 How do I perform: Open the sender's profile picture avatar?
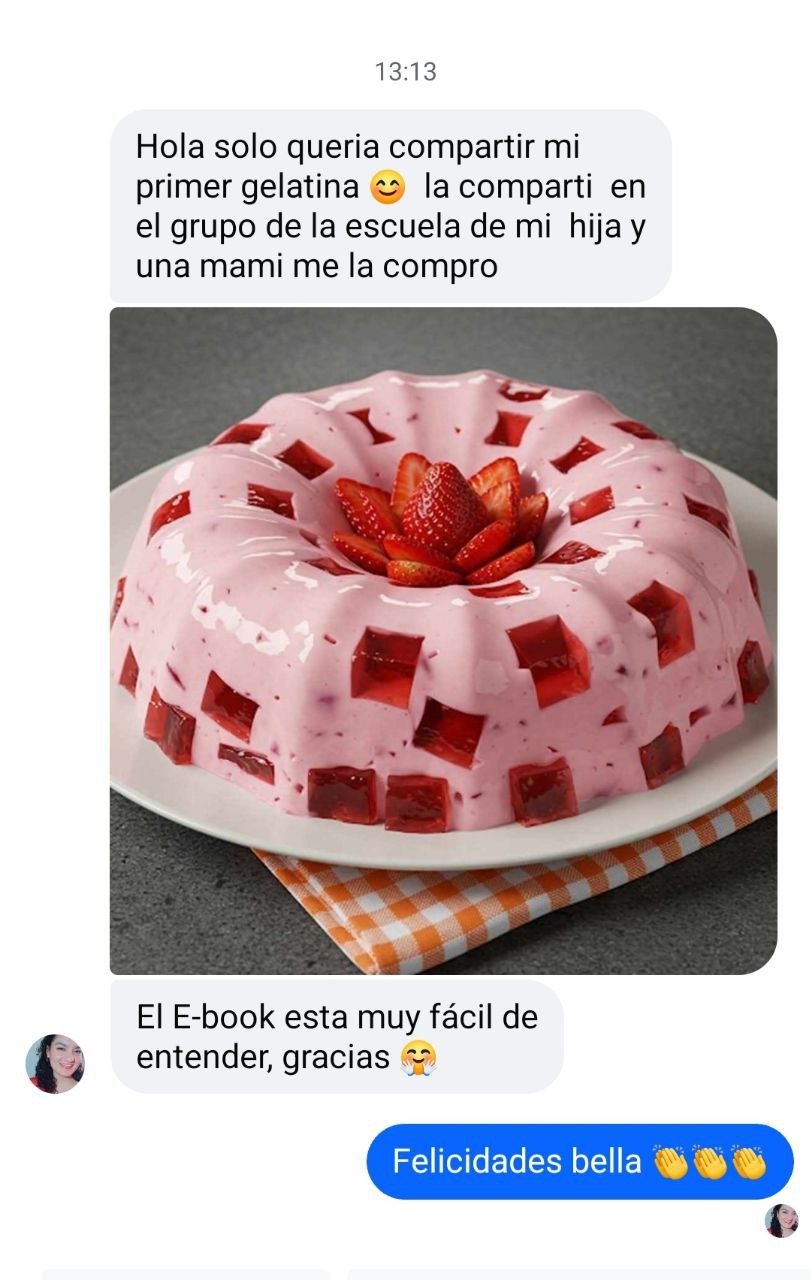pyautogui.click(x=55, y=1064)
